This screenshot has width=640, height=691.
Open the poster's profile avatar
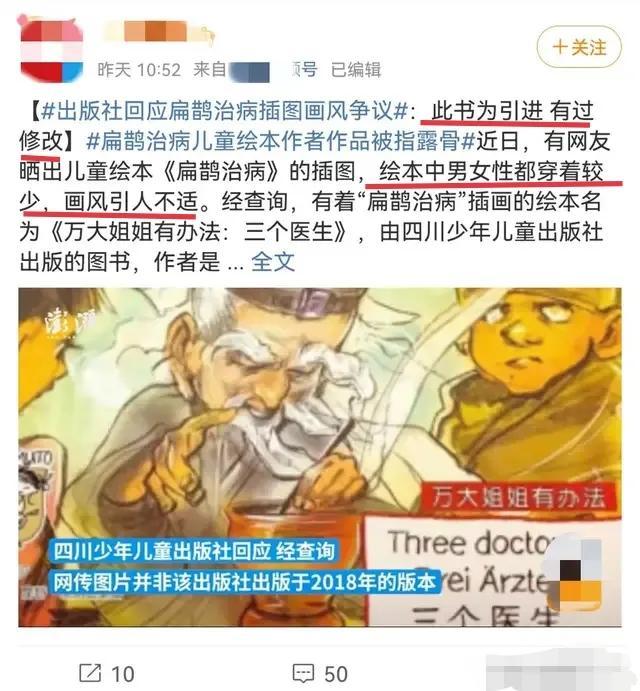coord(51,45)
